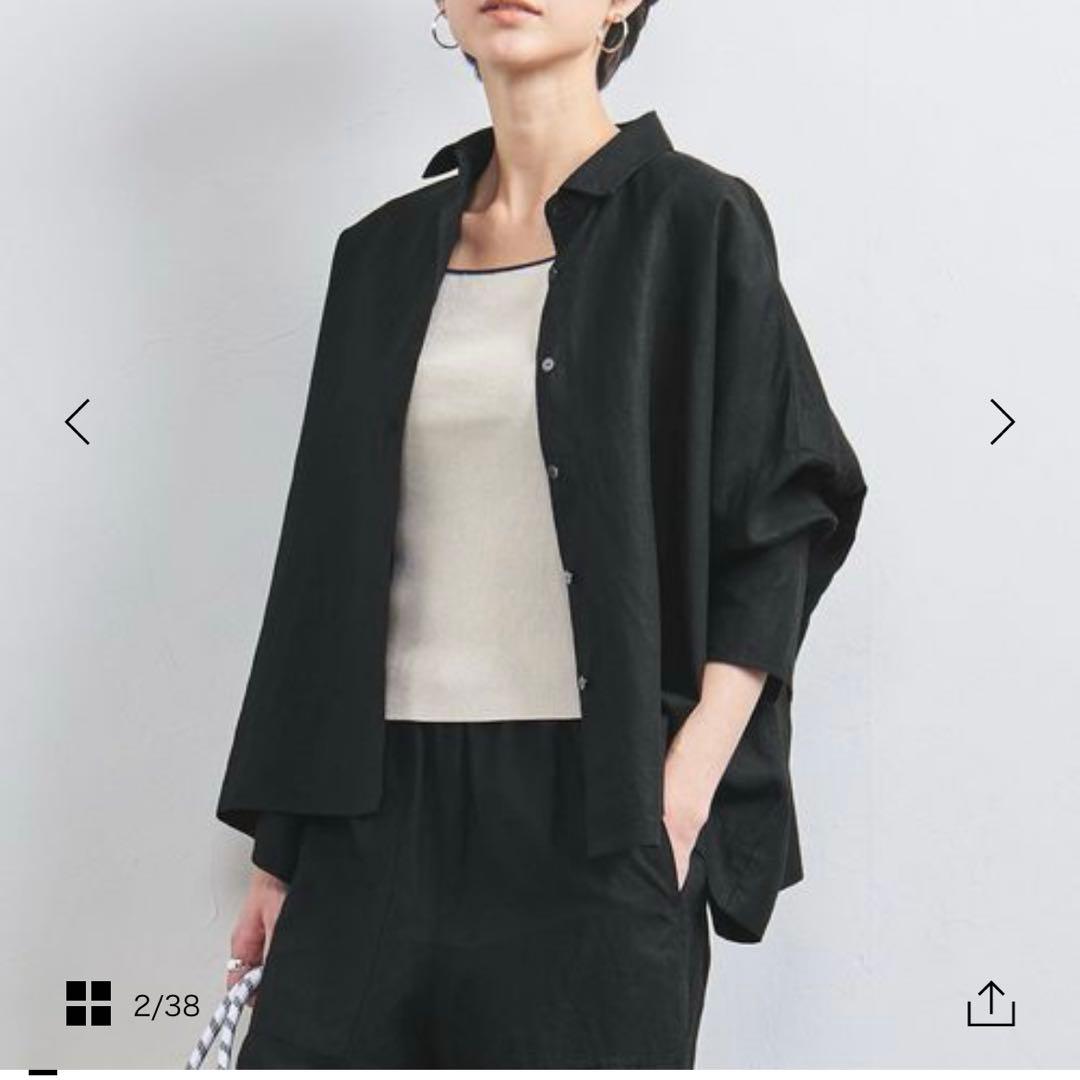Open the image grid view

click(x=89, y=1003)
